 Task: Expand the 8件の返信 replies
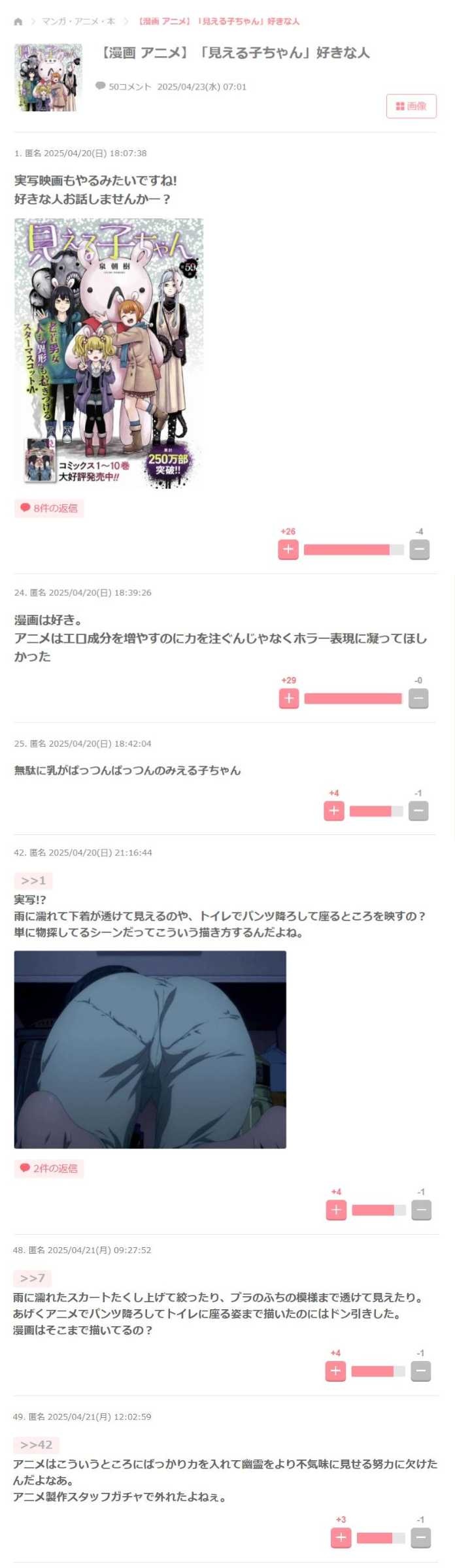(49, 508)
